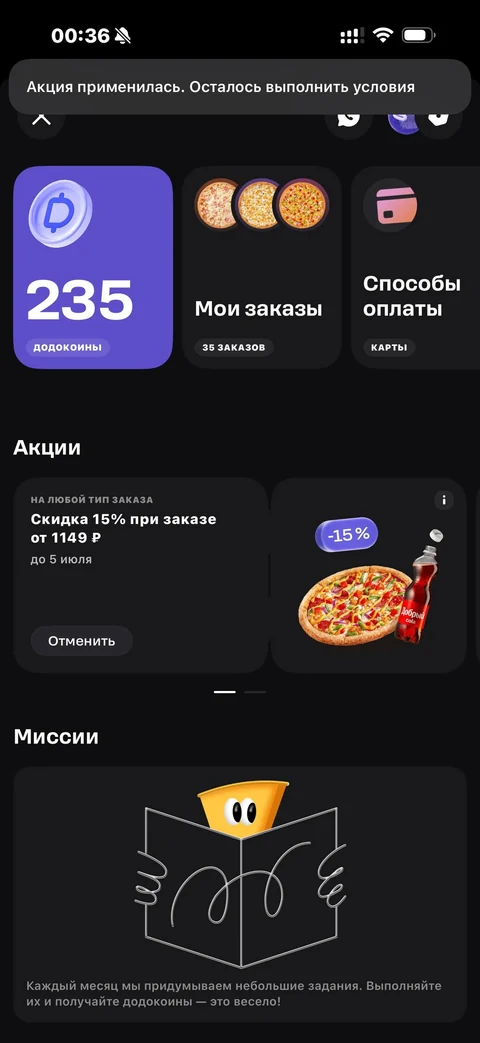Viewport: 480px width, 1043px height.
Task: Open the support chat icon
Action: pyautogui.click(x=348, y=119)
